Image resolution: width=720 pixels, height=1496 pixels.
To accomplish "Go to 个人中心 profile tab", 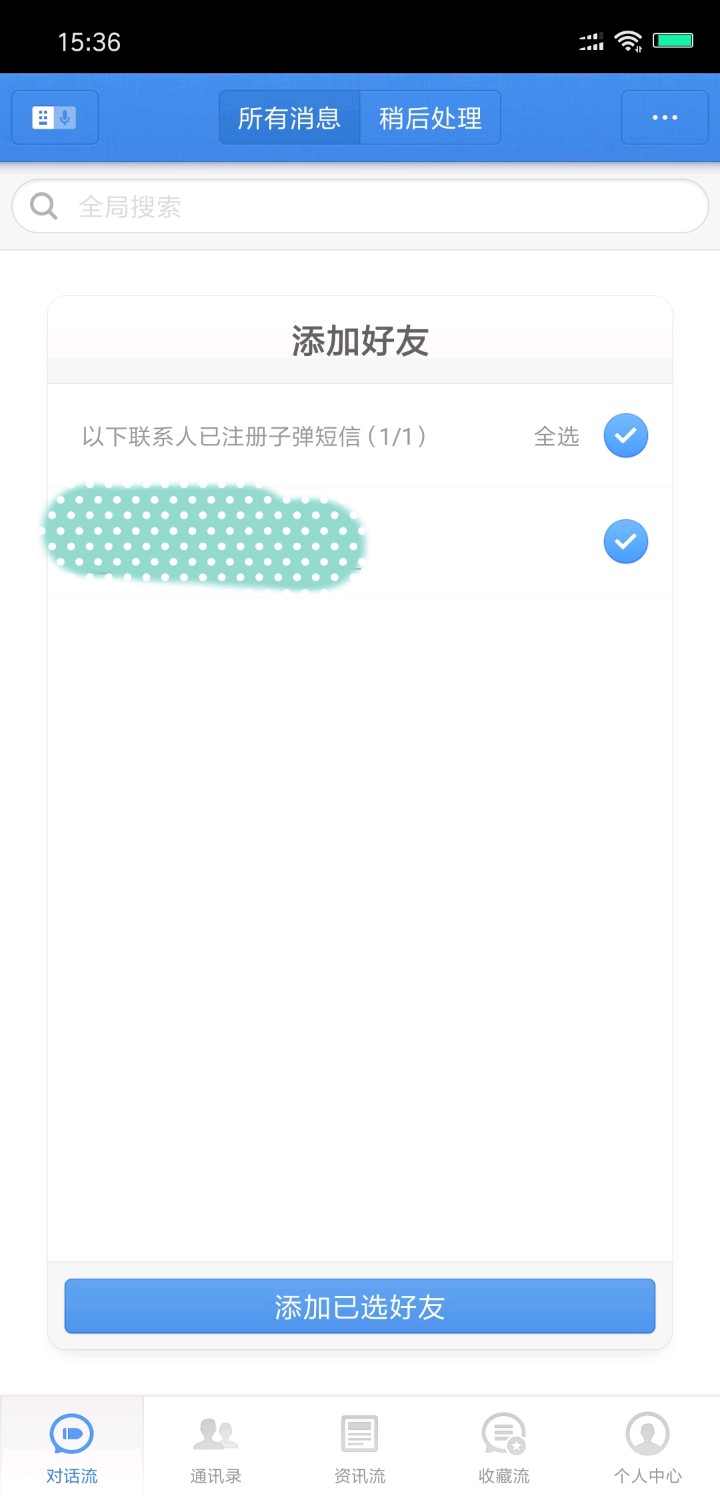I will click(648, 1446).
